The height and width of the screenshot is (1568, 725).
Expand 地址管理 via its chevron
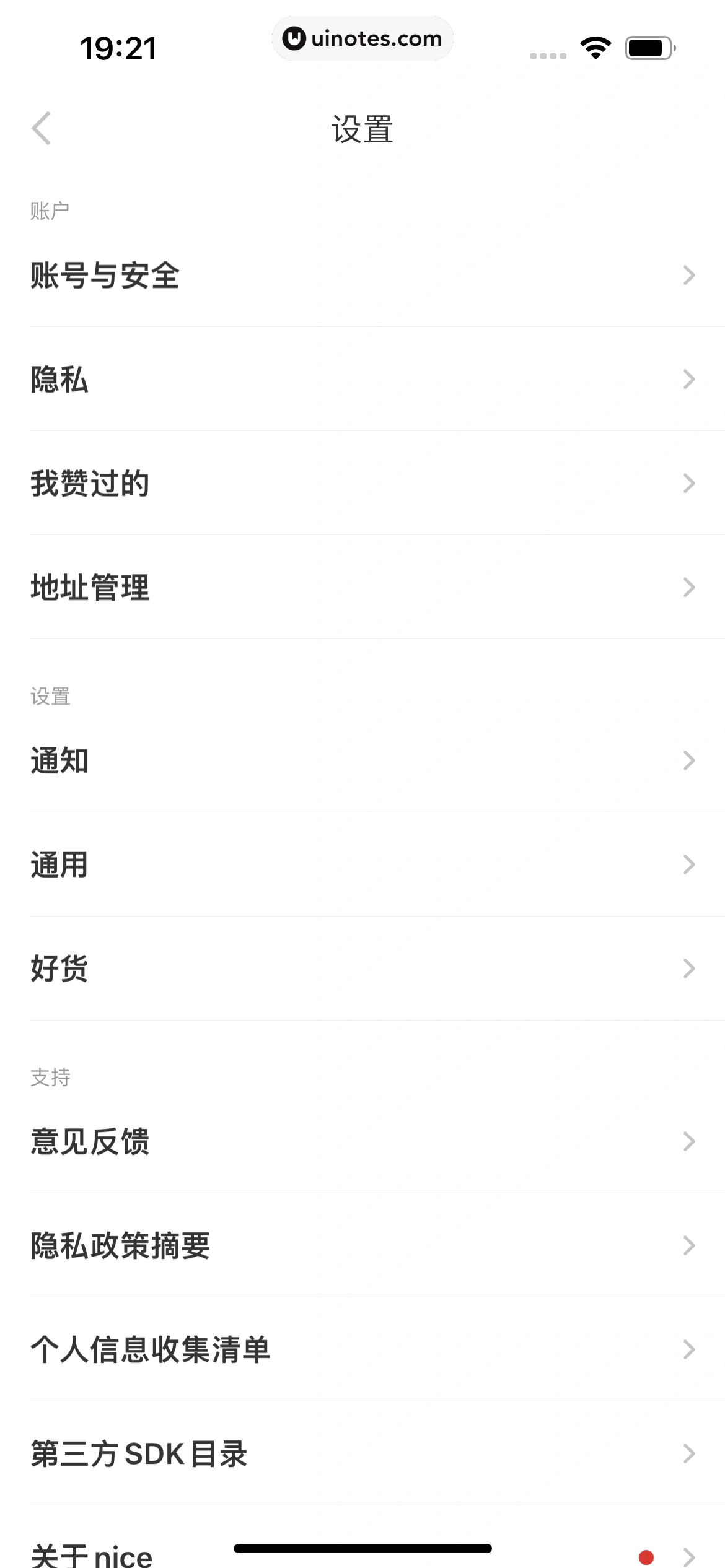coord(689,587)
